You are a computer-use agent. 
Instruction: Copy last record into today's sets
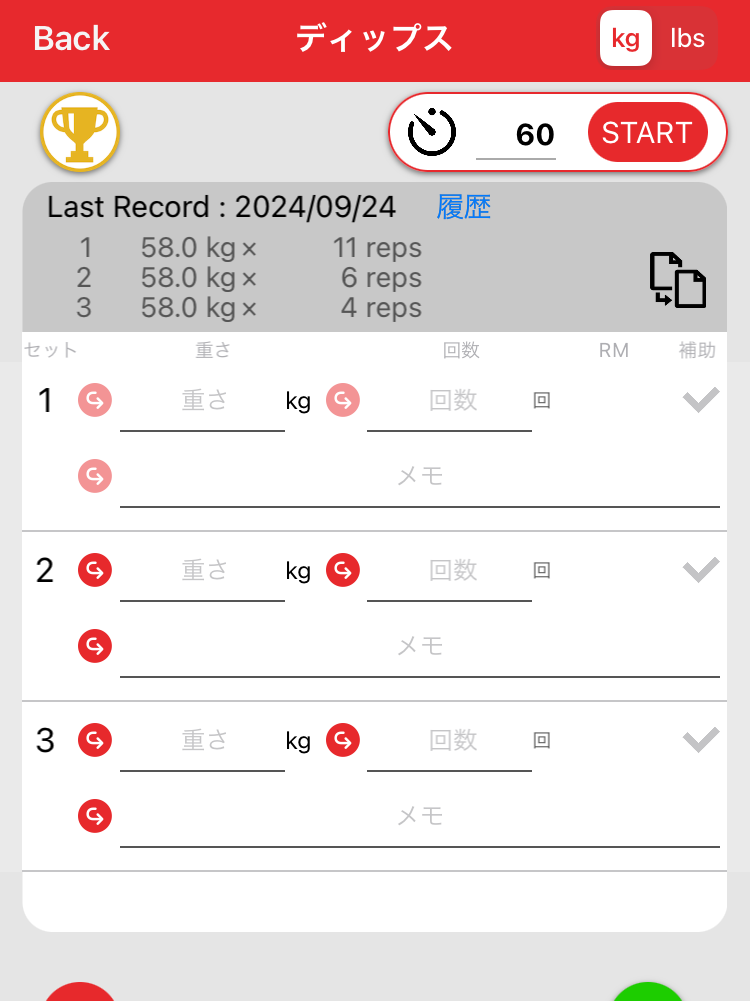pyautogui.click(x=678, y=279)
